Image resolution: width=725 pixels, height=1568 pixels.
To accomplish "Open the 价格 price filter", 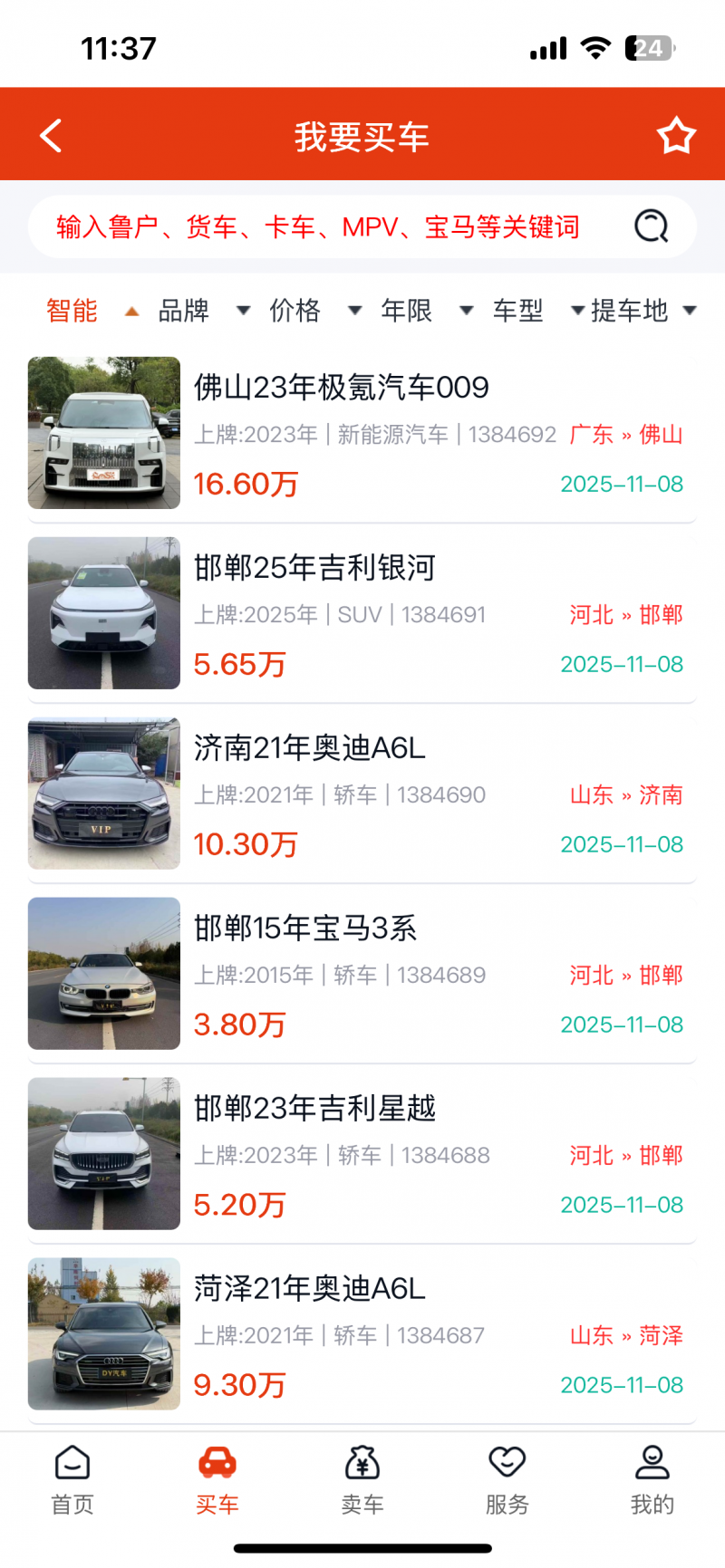I will click(314, 311).
